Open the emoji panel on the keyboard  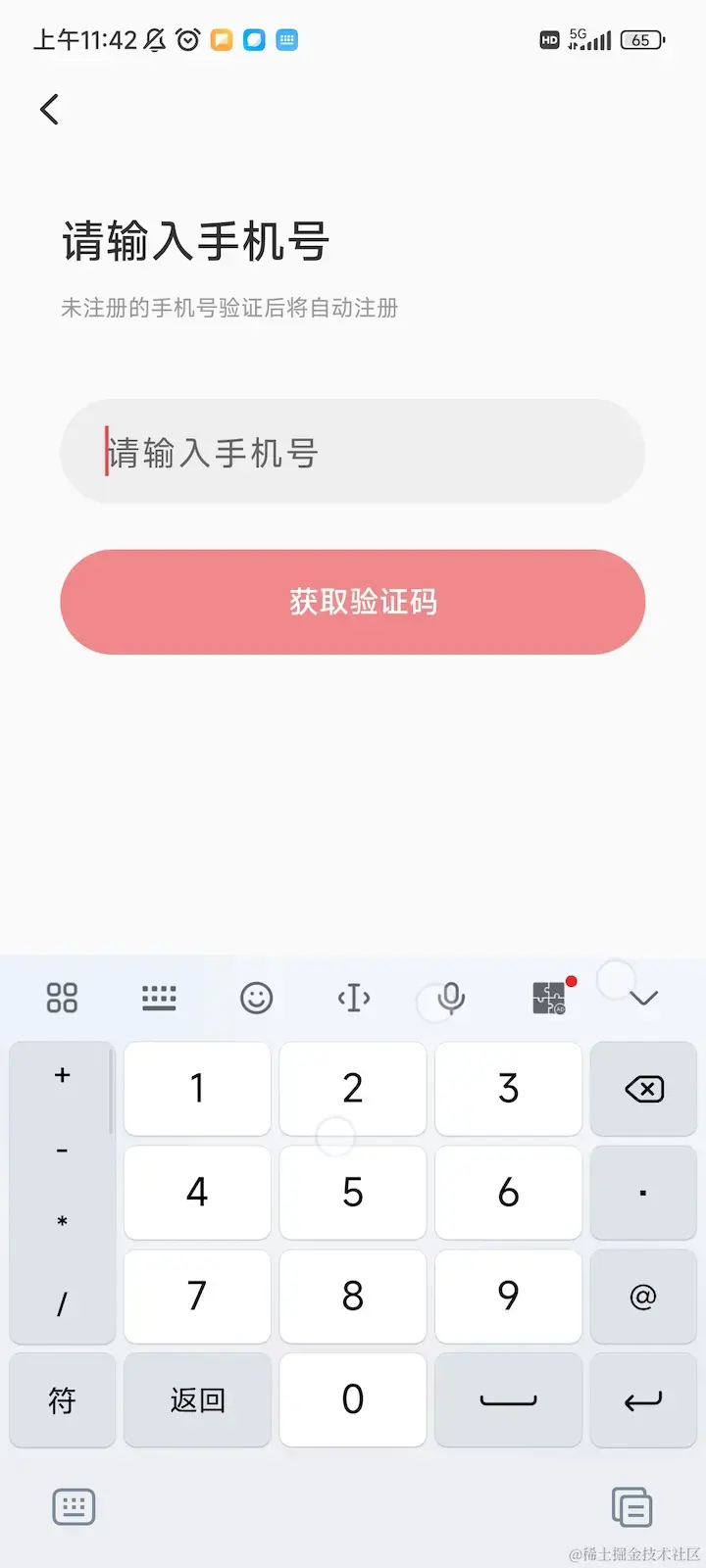pos(256,999)
